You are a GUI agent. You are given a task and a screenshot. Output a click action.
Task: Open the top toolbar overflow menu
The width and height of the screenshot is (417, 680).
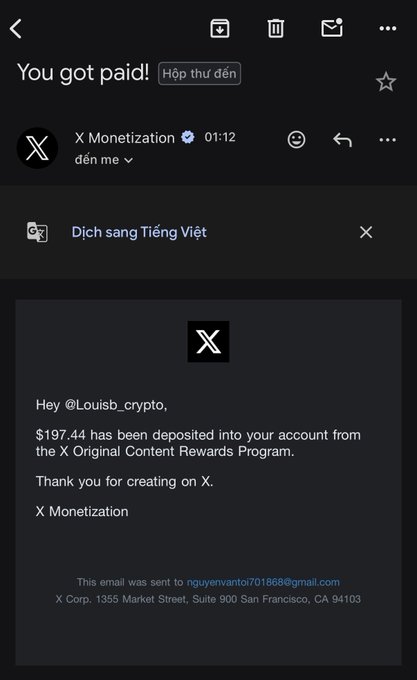pos(388,29)
